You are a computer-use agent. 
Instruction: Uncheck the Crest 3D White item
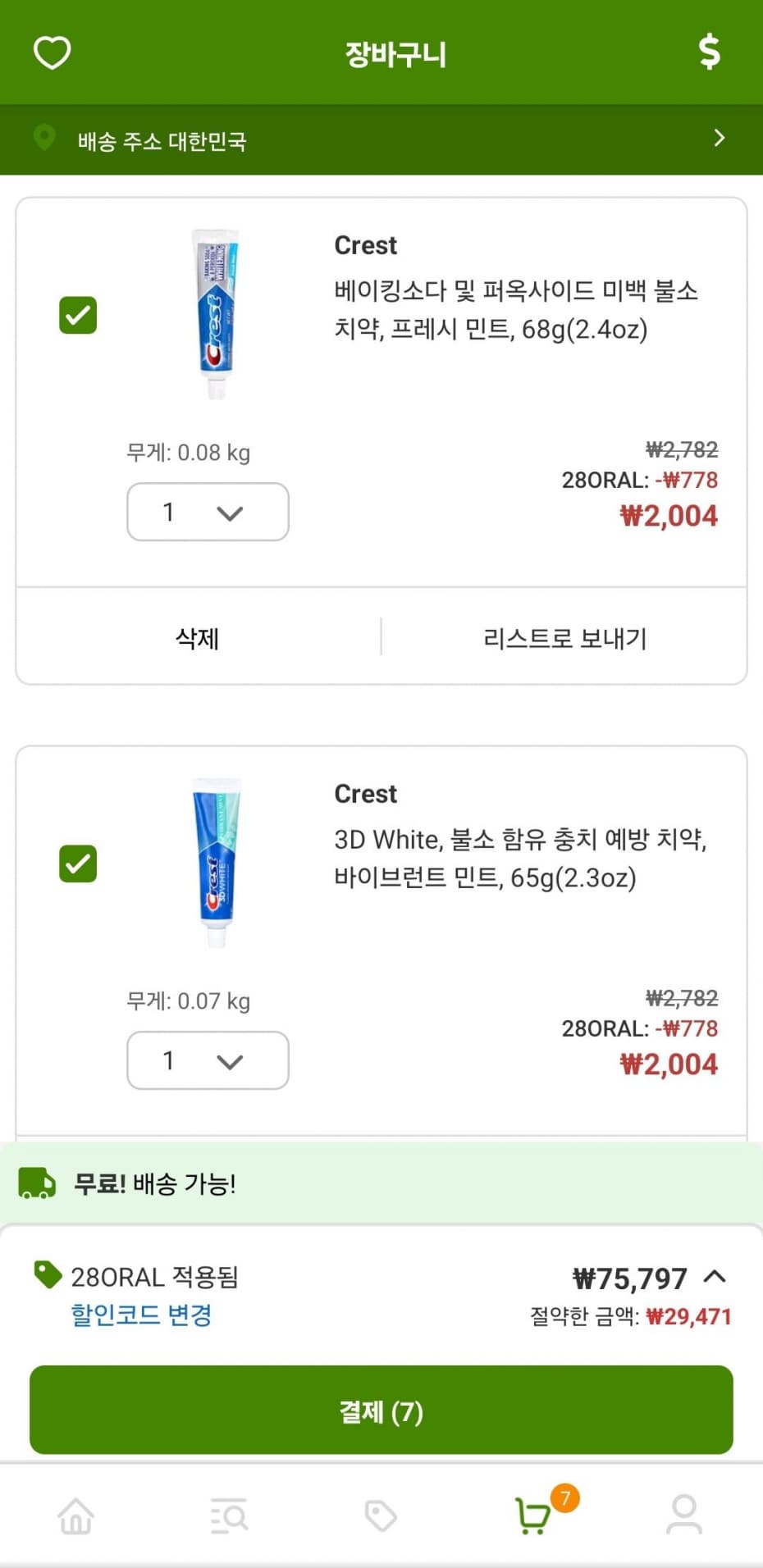click(78, 863)
